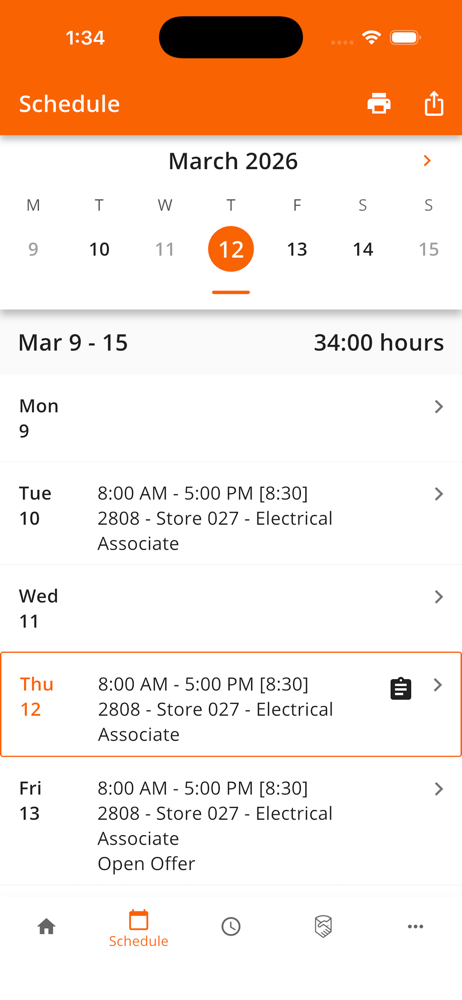Share the schedule
This screenshot has width=462, height=1000.
click(x=434, y=103)
